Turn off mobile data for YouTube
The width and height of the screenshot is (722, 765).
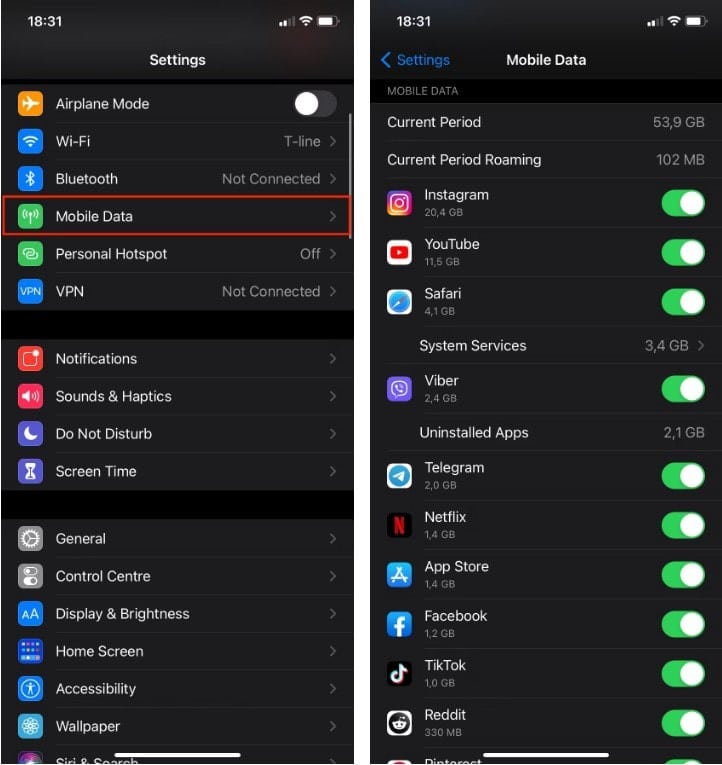point(683,252)
